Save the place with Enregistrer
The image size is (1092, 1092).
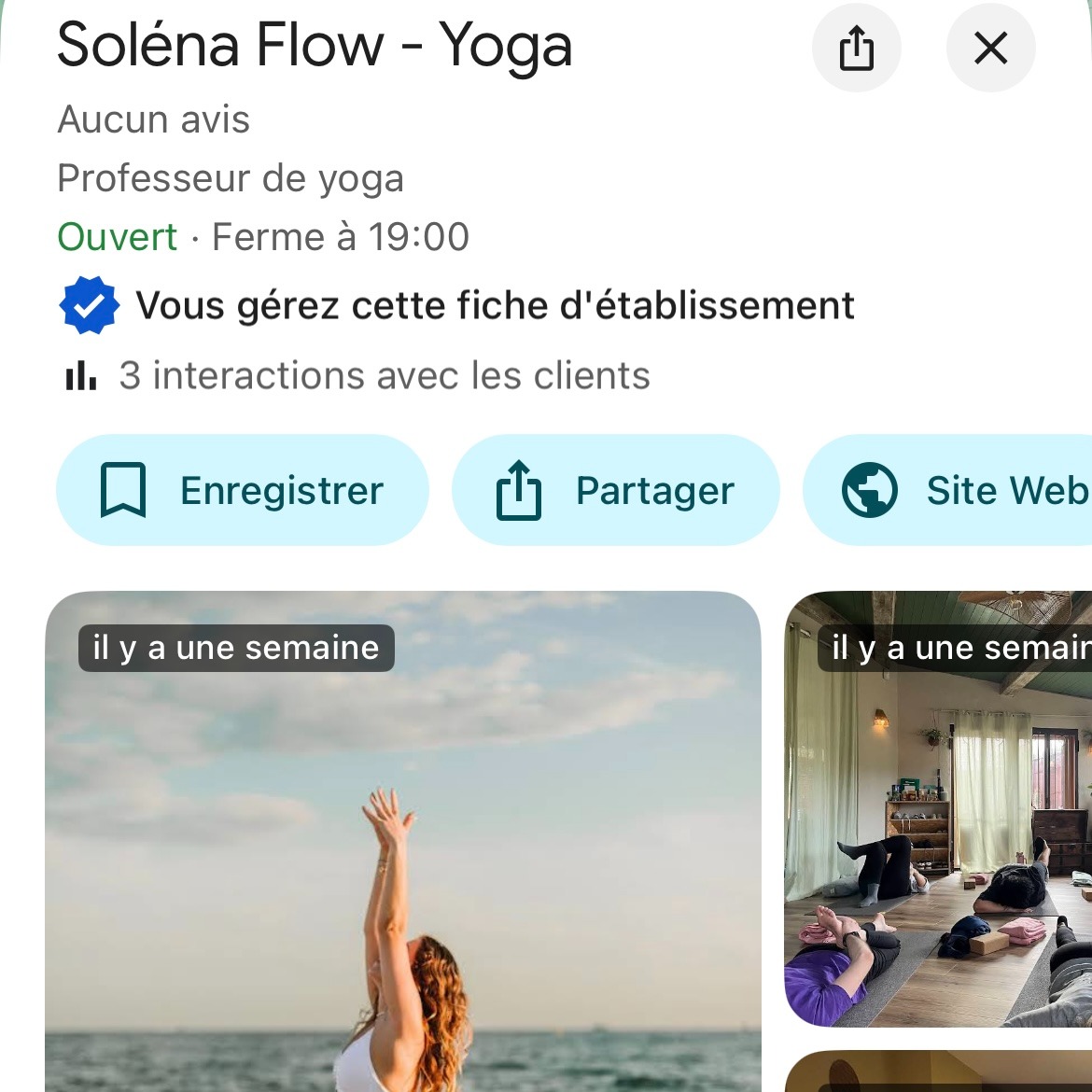[x=243, y=490]
